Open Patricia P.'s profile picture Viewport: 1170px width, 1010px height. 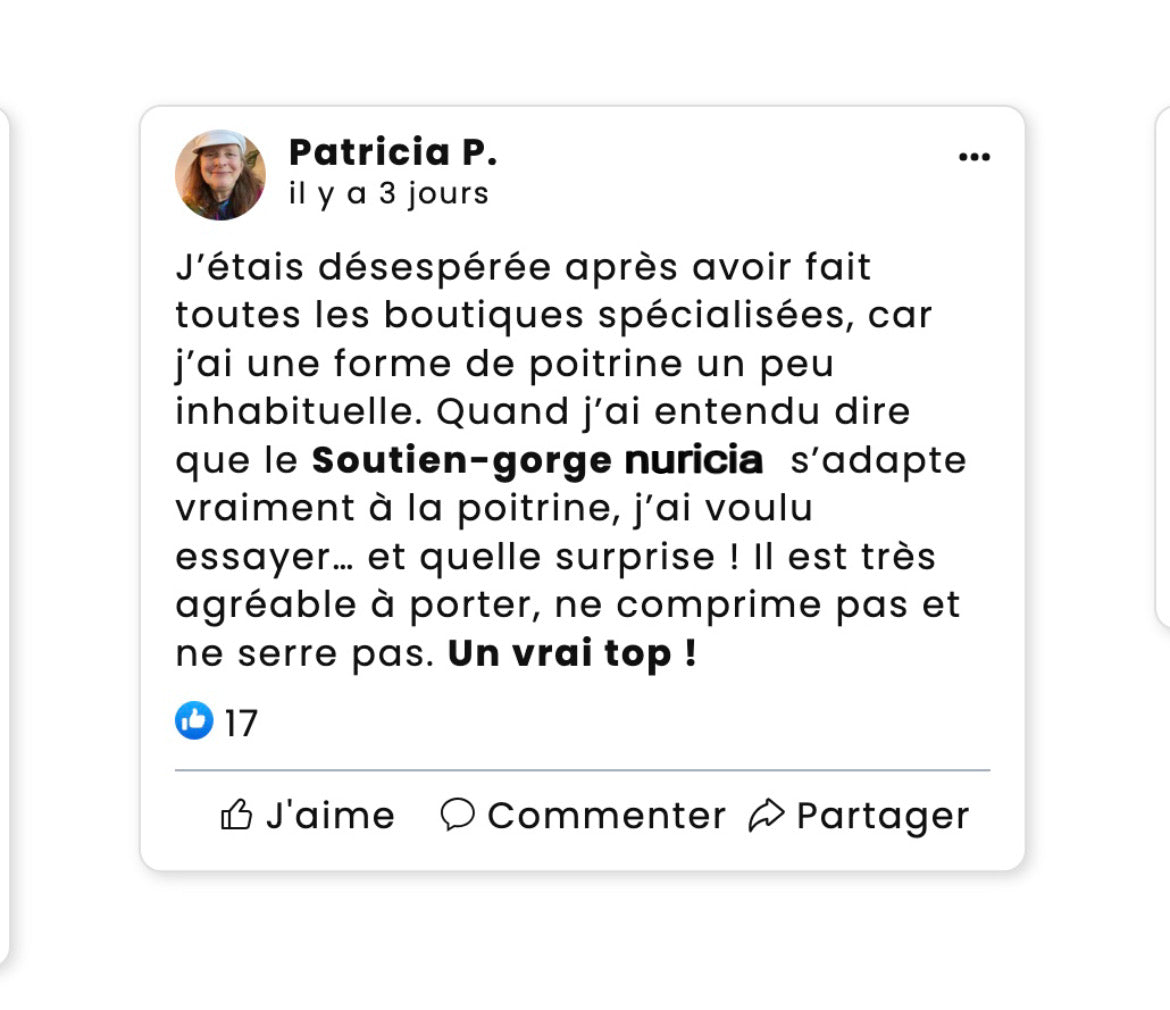(220, 174)
